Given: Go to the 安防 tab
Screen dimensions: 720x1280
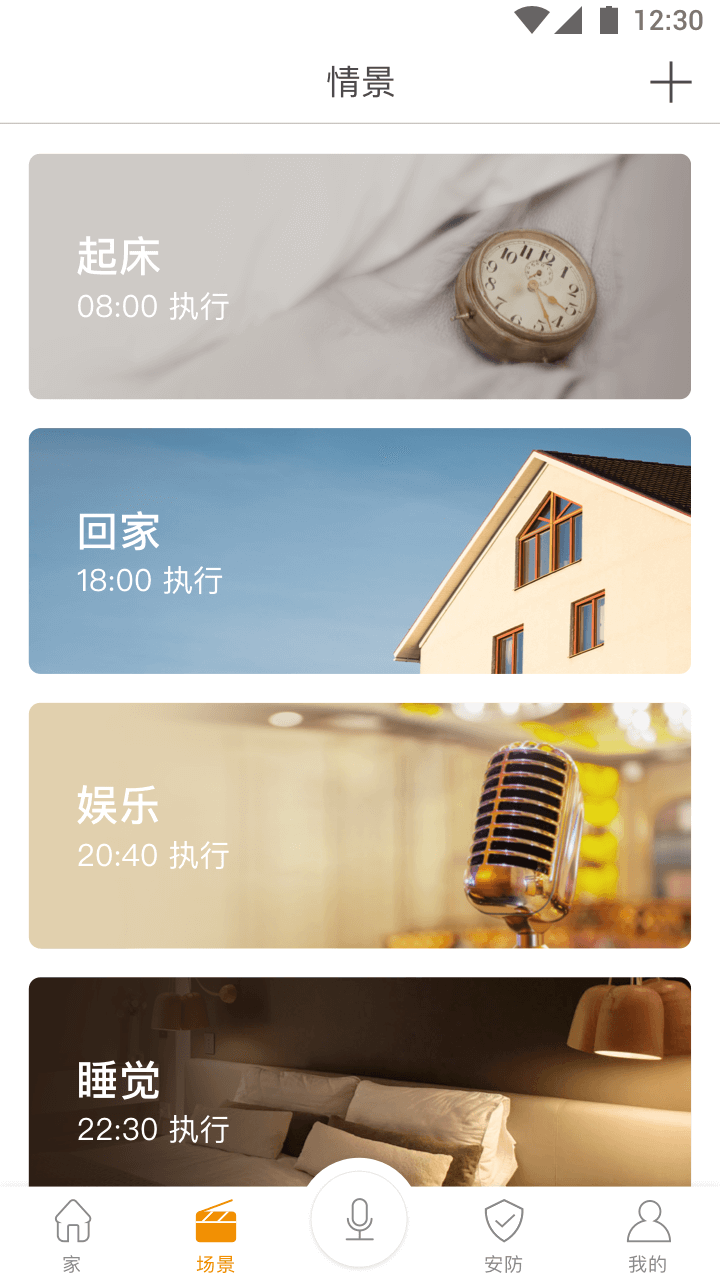Looking at the screenshot, I should pyautogui.click(x=504, y=1236).
